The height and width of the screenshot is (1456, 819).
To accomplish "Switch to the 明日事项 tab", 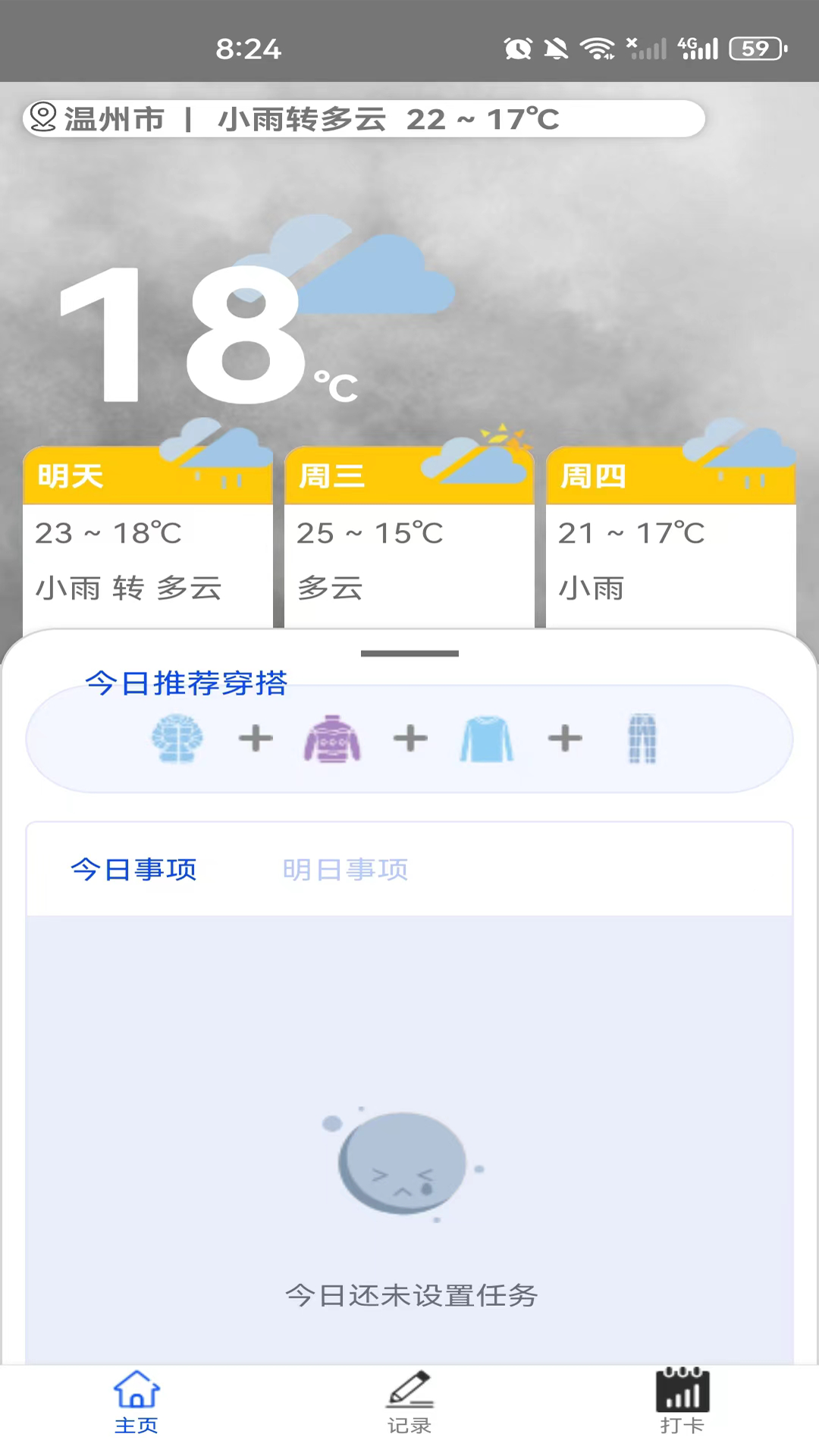I will [x=345, y=869].
